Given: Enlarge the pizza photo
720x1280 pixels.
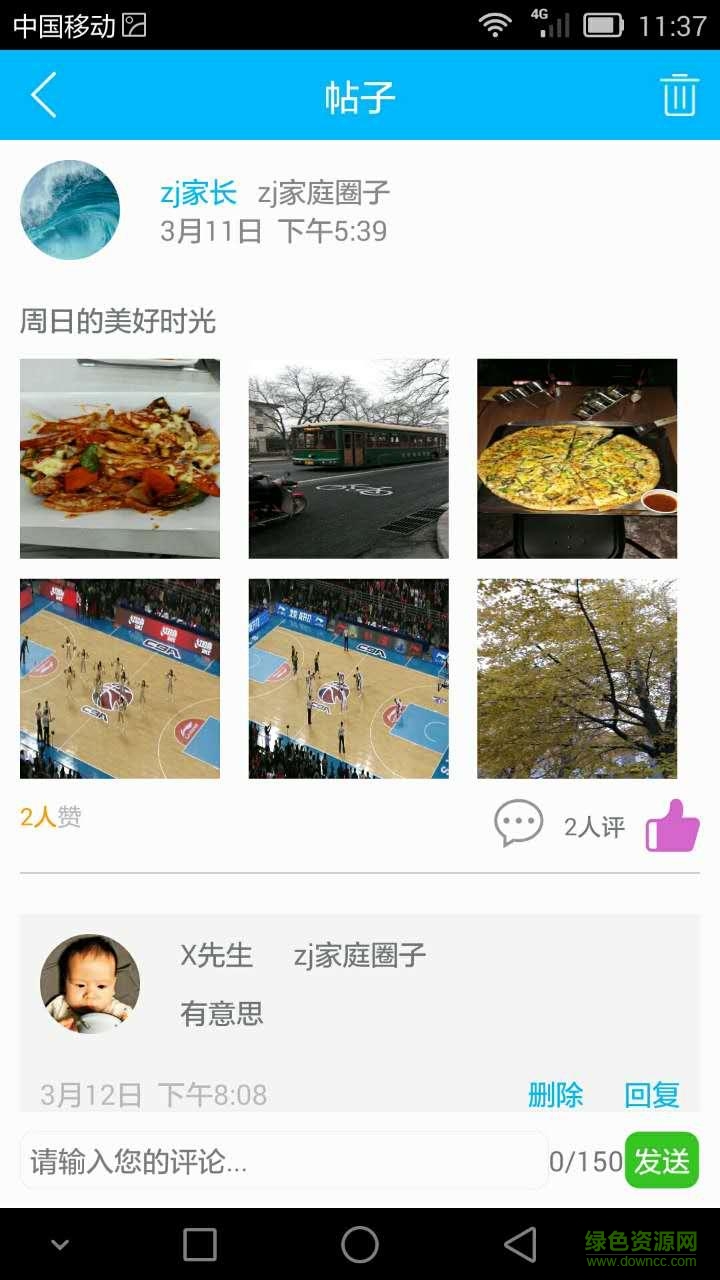Looking at the screenshot, I should pos(577,458).
